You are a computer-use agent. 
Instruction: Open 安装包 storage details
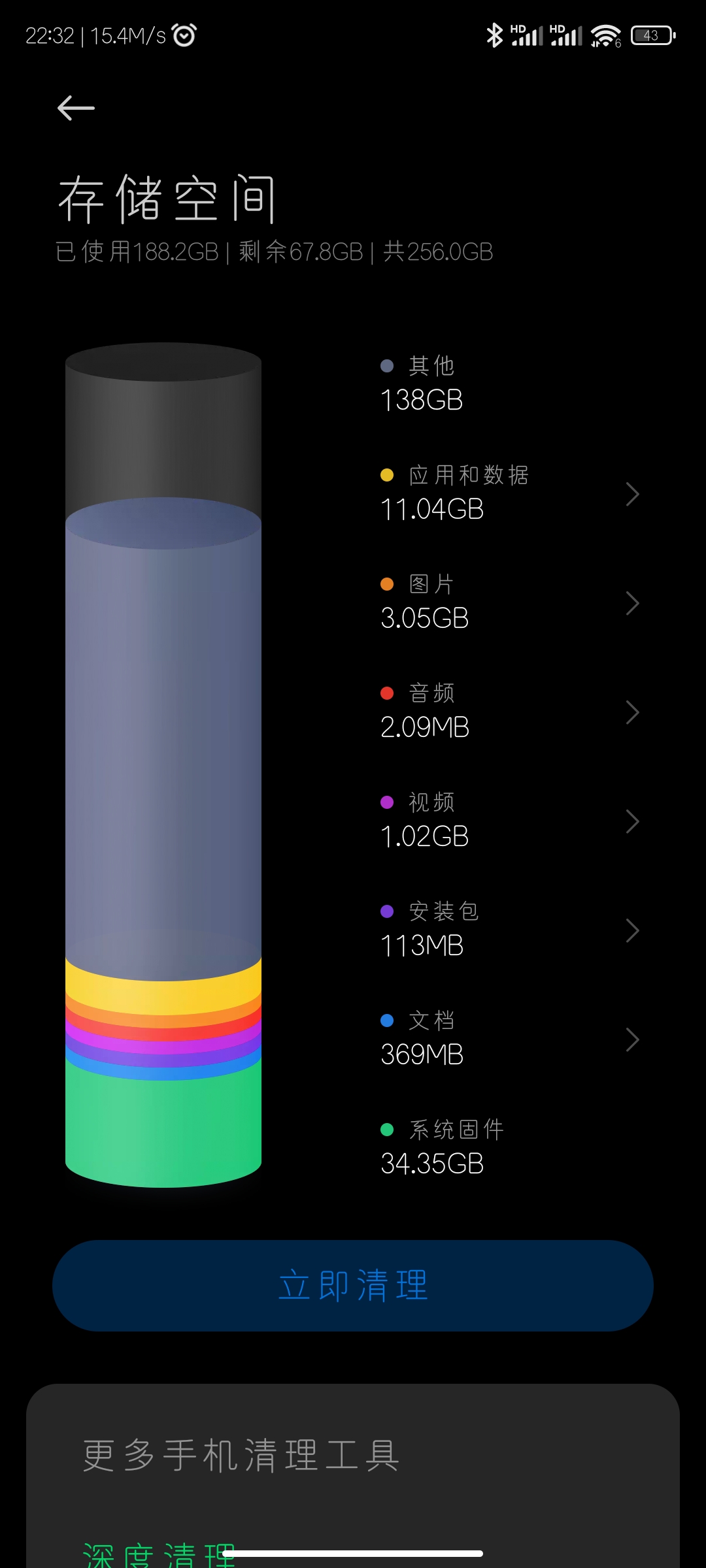(509, 930)
